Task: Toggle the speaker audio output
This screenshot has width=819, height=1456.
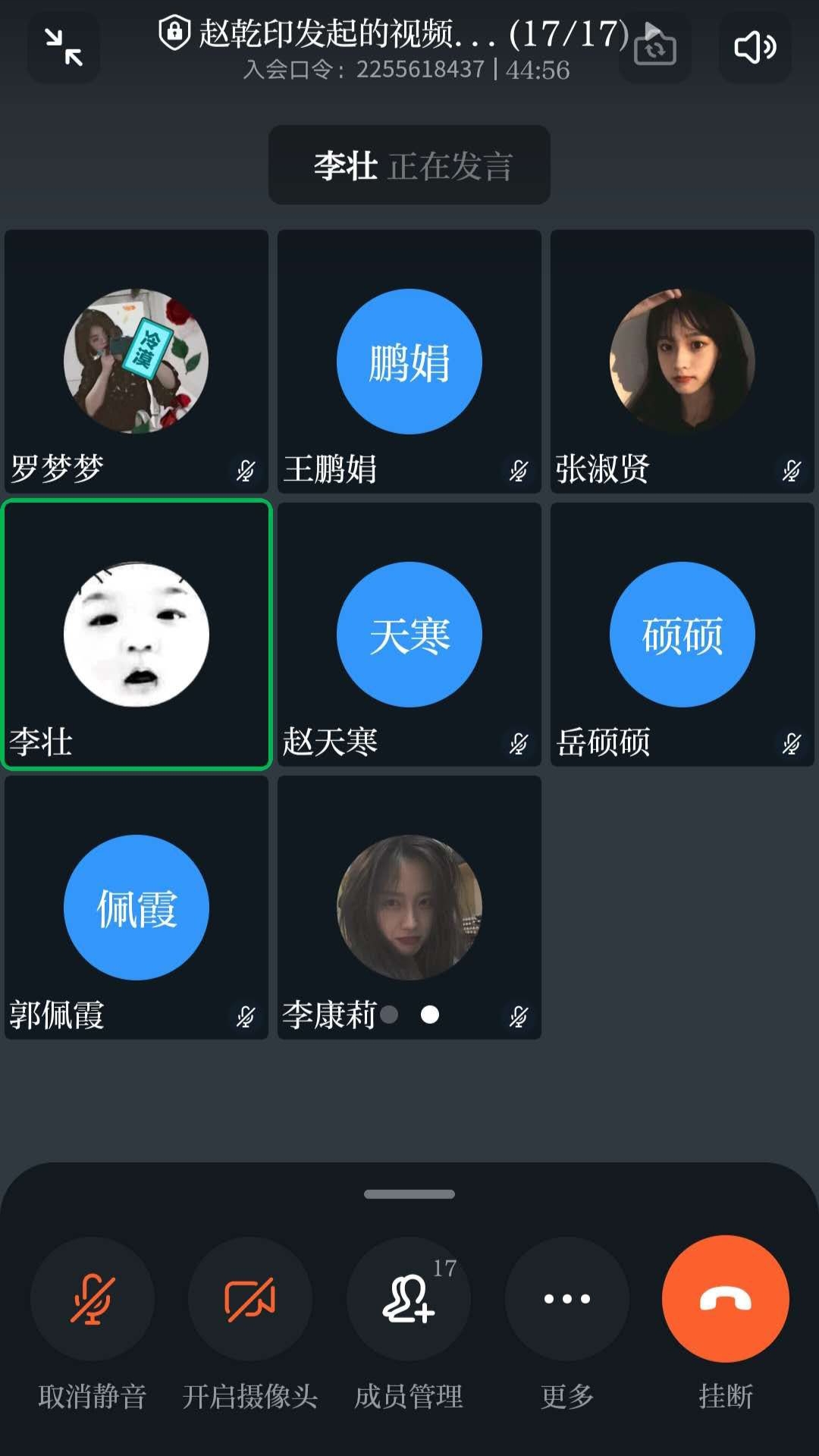Action: [755, 47]
